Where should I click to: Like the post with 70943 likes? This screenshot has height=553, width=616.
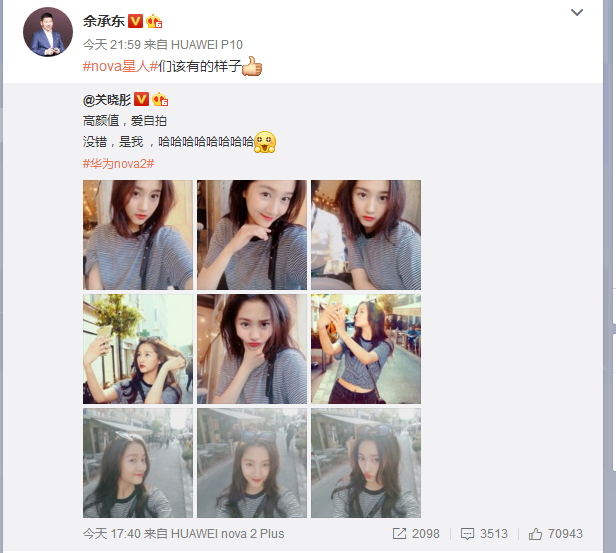click(x=555, y=533)
